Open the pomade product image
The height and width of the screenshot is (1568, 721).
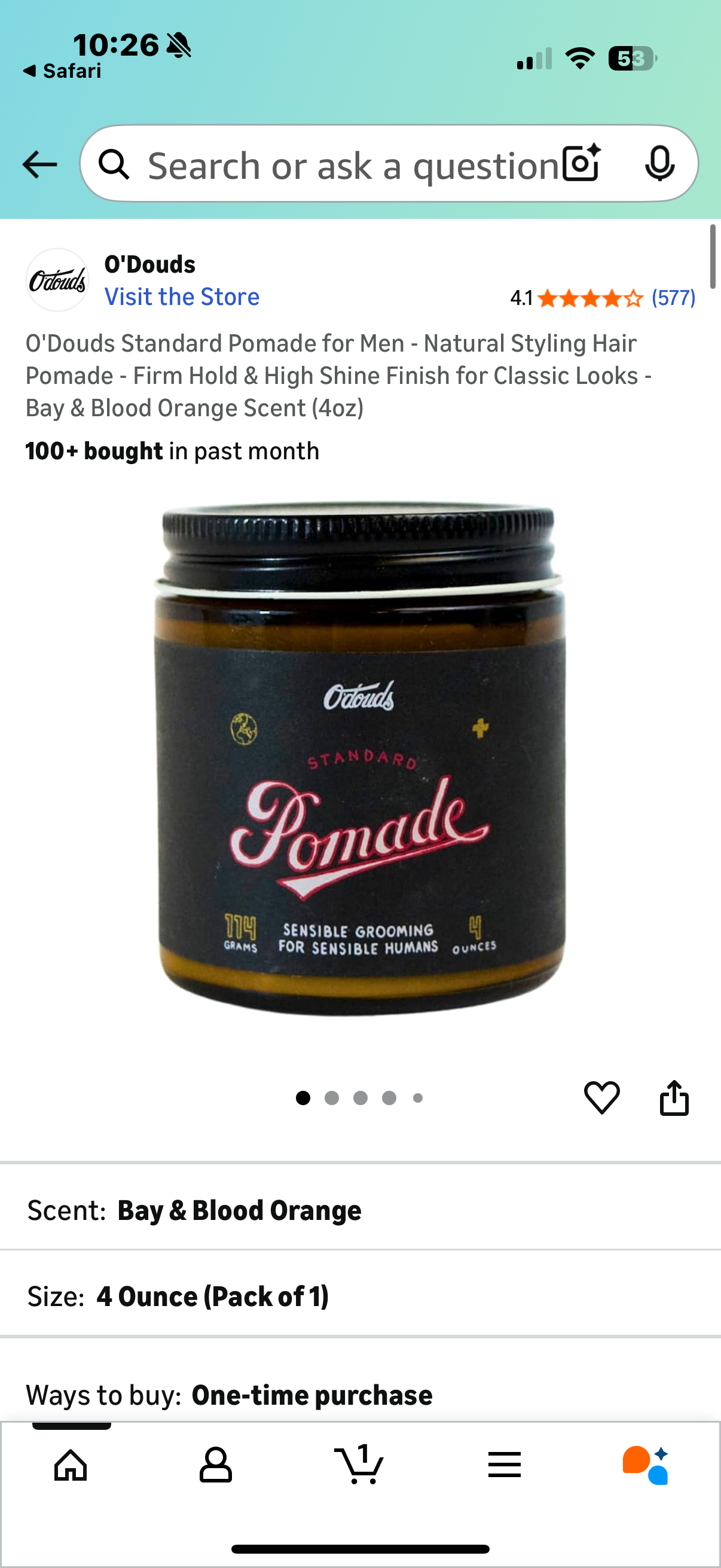pos(360,761)
